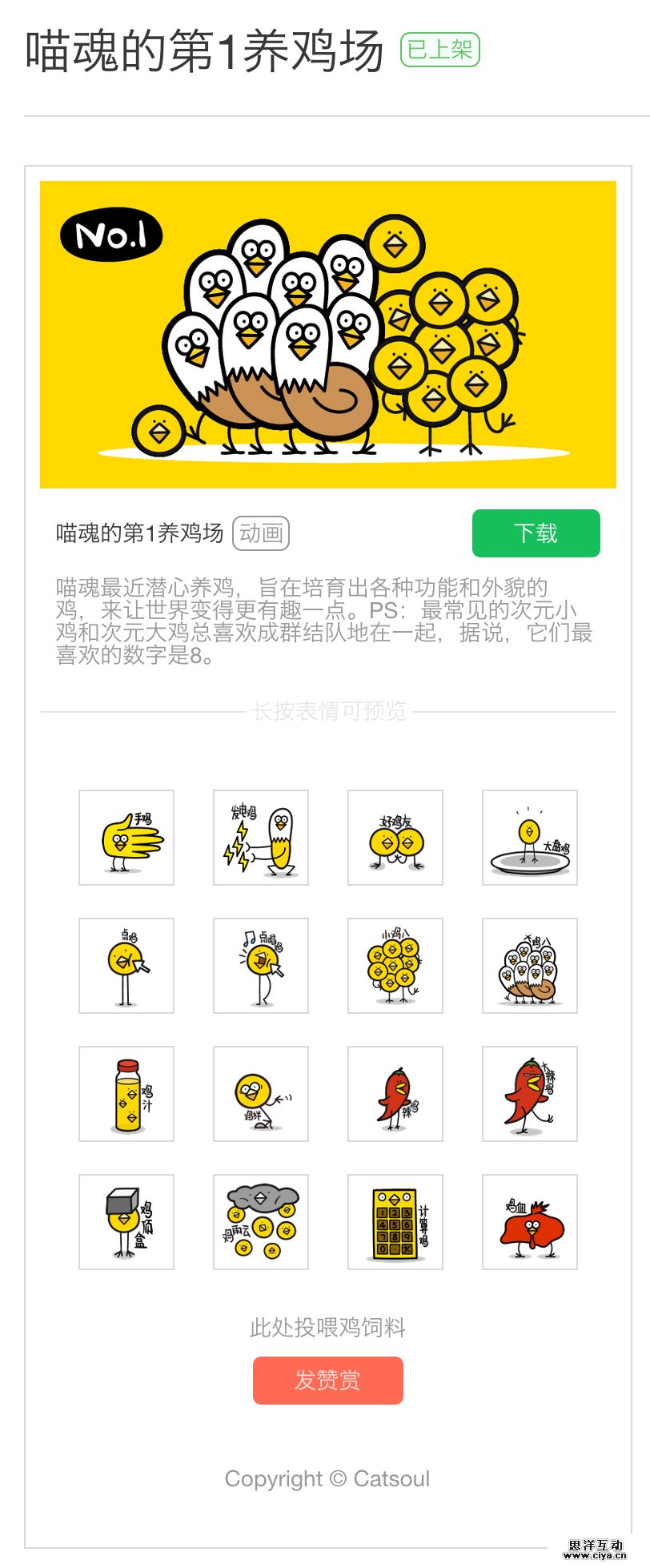Viewport: 650px width, 1568px height.
Task: Open the 好鸡友 friends chicken sticker
Action: [x=395, y=838]
